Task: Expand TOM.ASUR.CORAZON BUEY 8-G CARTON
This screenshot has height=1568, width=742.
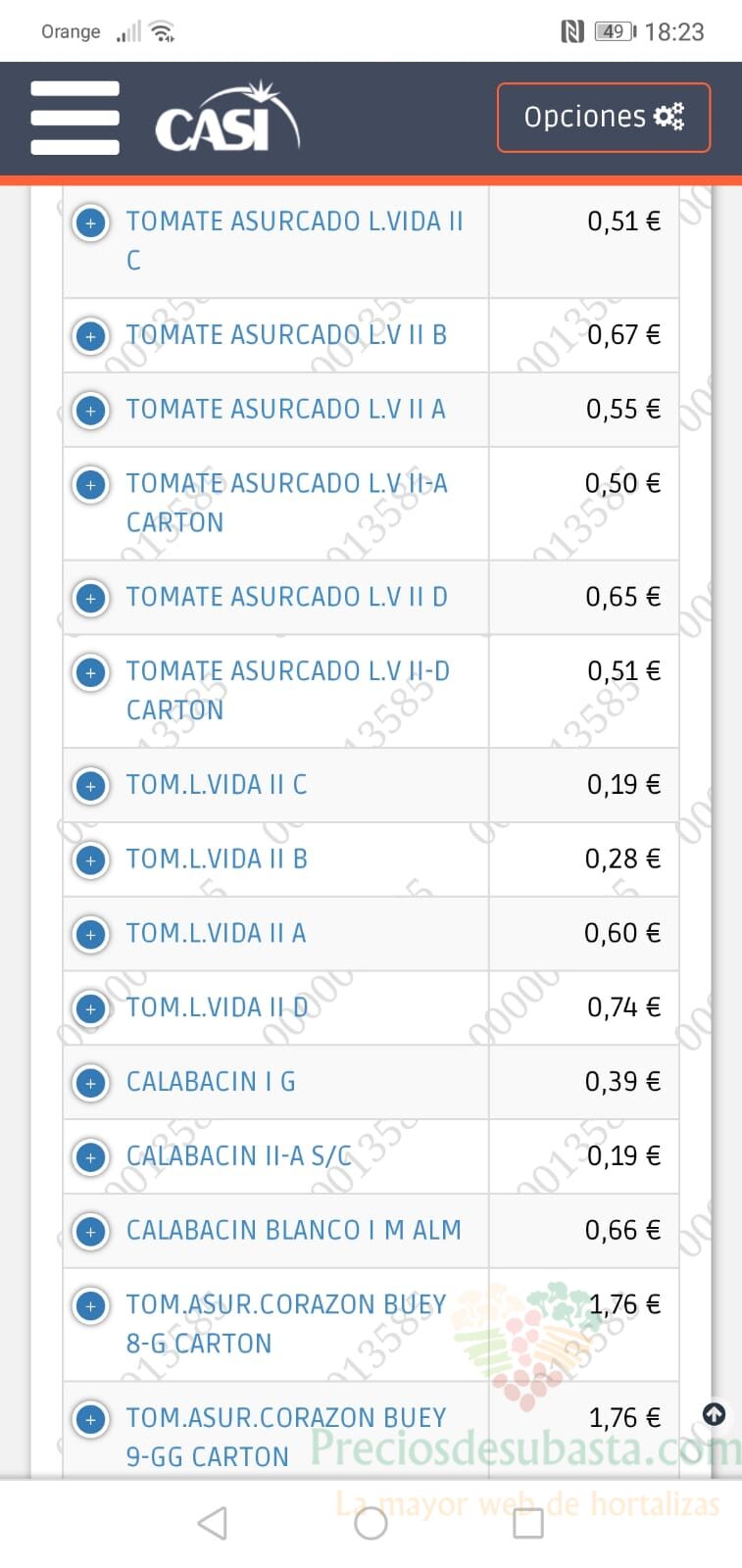Action: [x=91, y=1306]
